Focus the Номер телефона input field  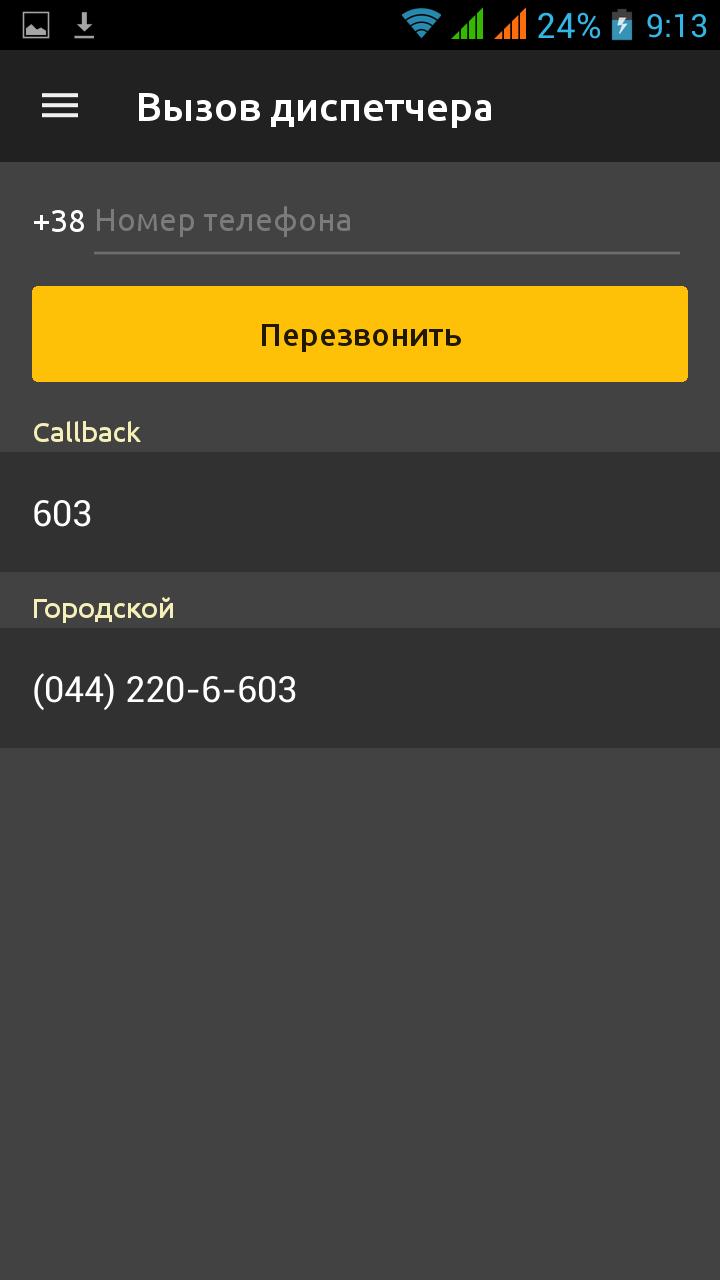(x=386, y=221)
